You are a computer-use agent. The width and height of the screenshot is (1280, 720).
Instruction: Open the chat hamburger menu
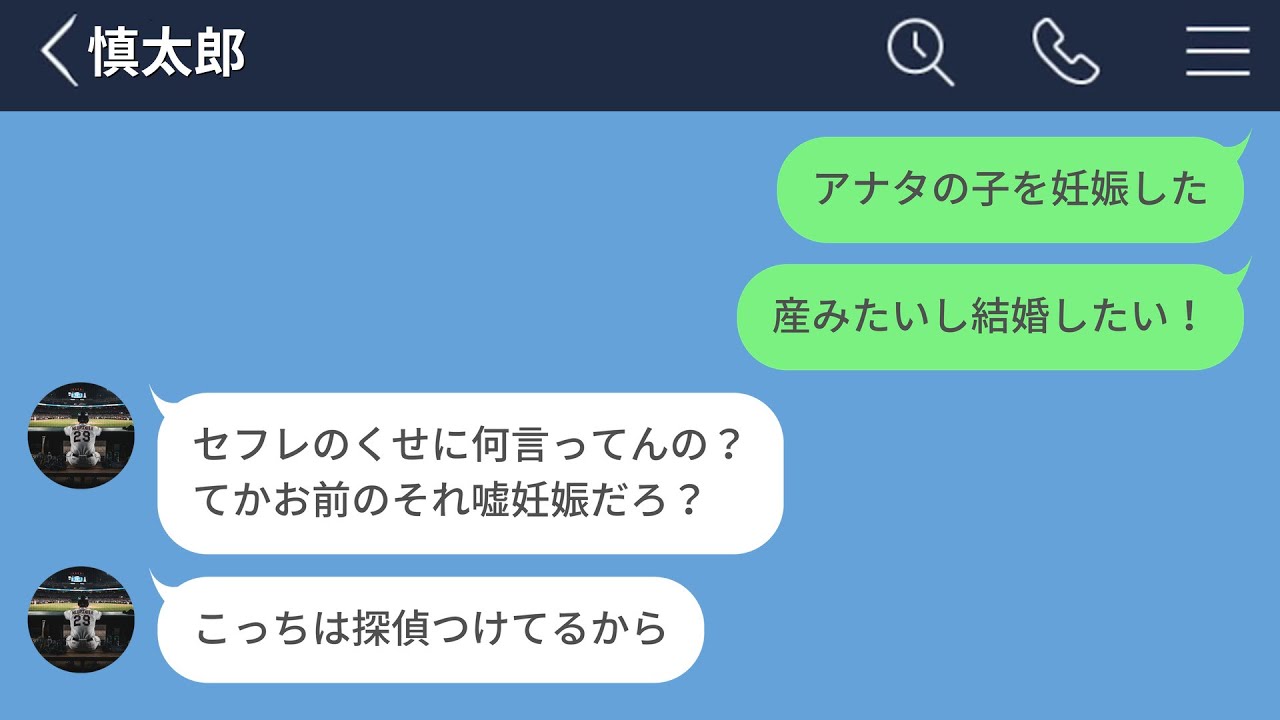click(1217, 52)
